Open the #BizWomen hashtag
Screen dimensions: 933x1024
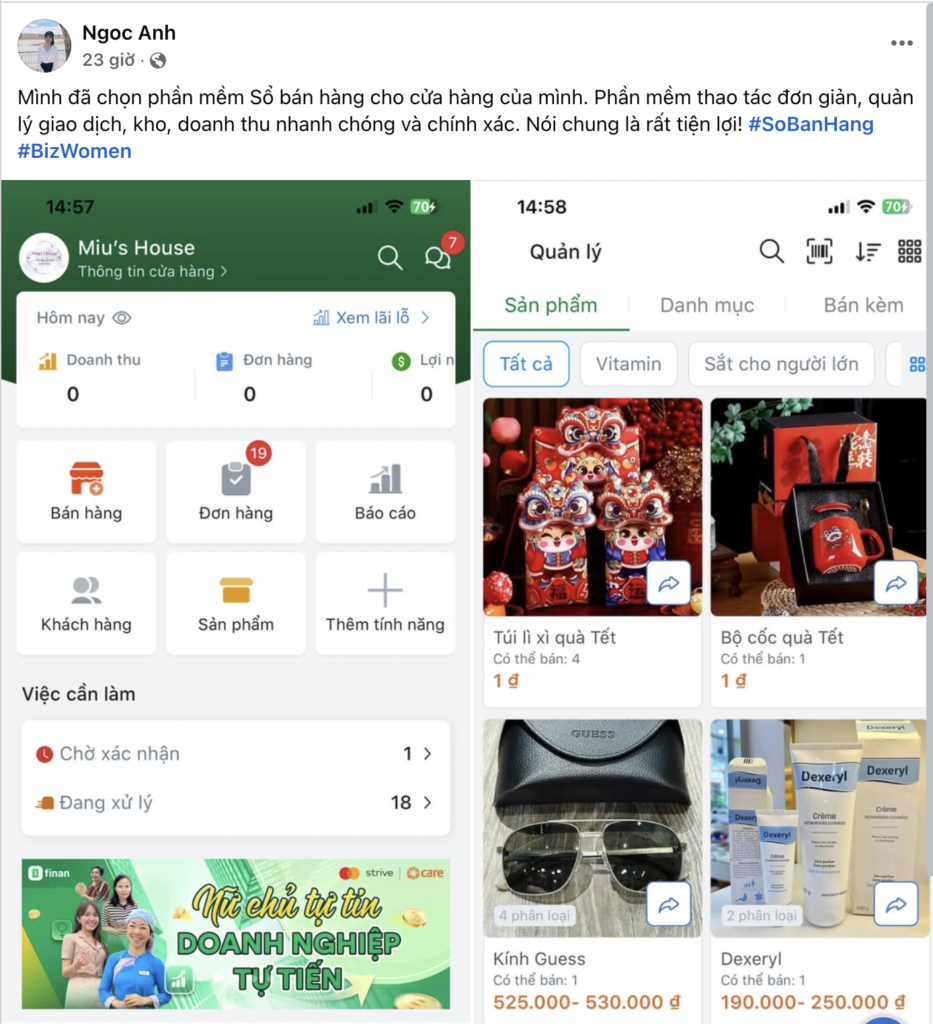(74, 151)
